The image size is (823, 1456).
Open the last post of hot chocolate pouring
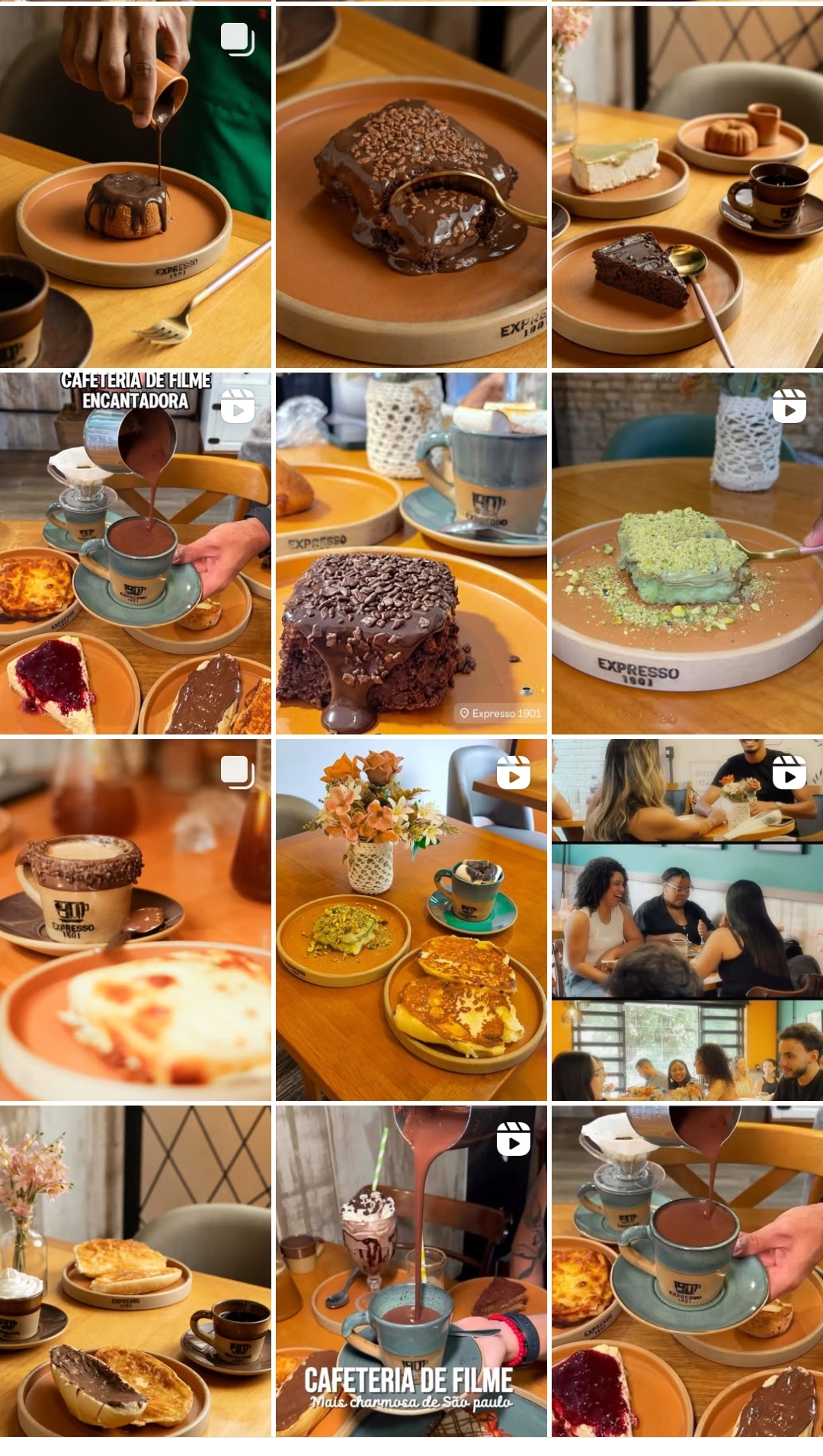tap(687, 1271)
